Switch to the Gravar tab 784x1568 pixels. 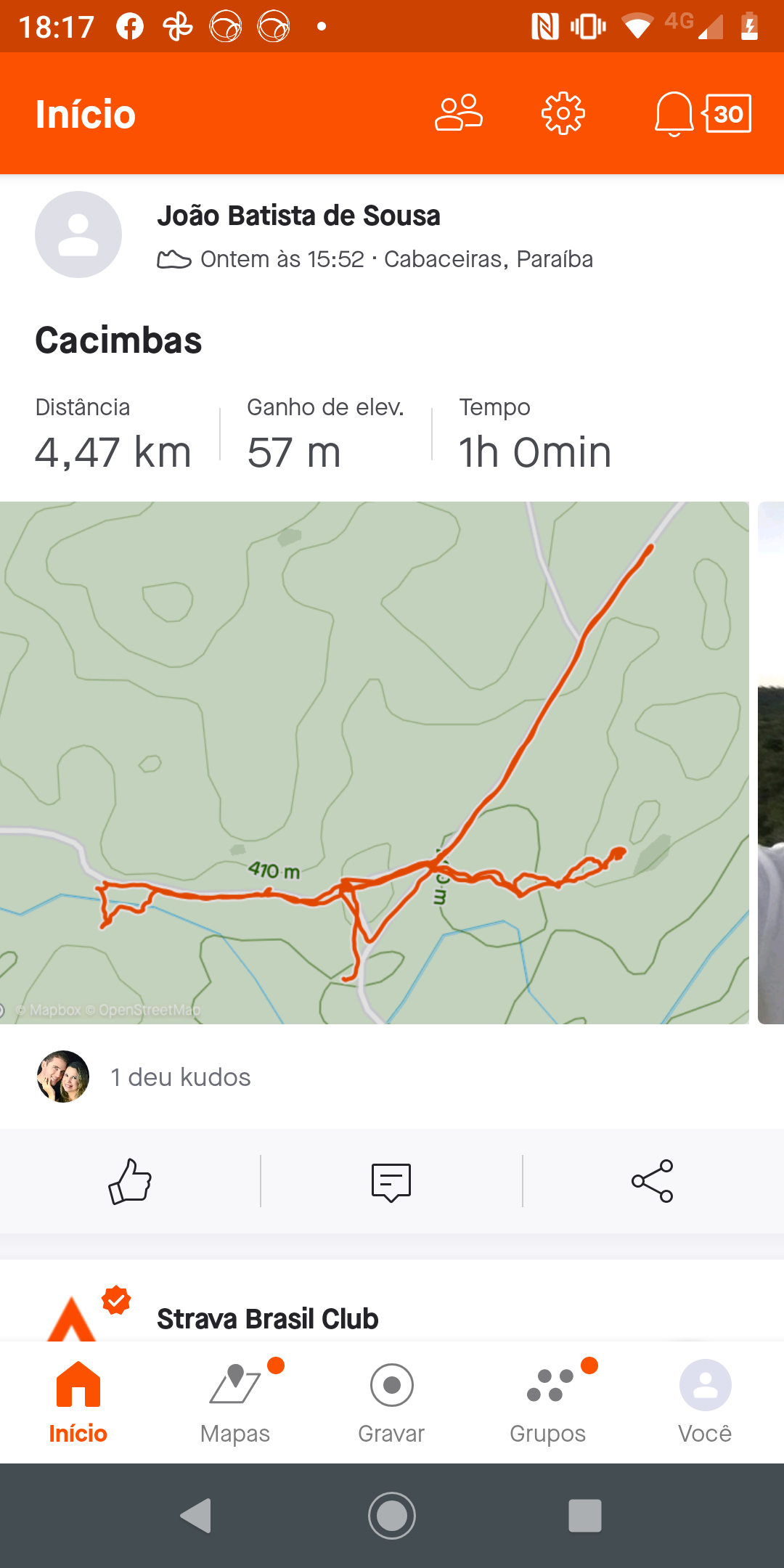point(391,1402)
